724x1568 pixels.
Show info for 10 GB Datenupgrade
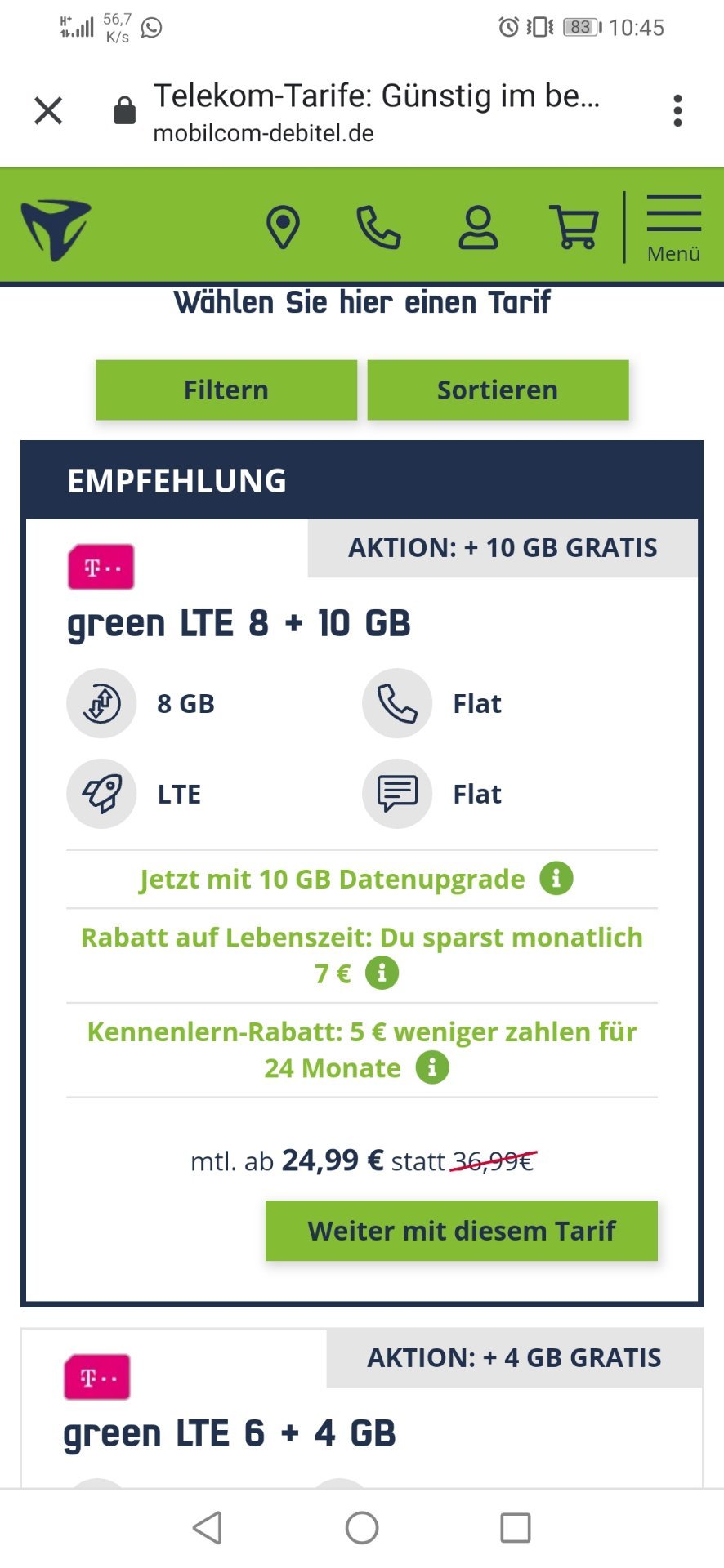pyautogui.click(x=556, y=879)
